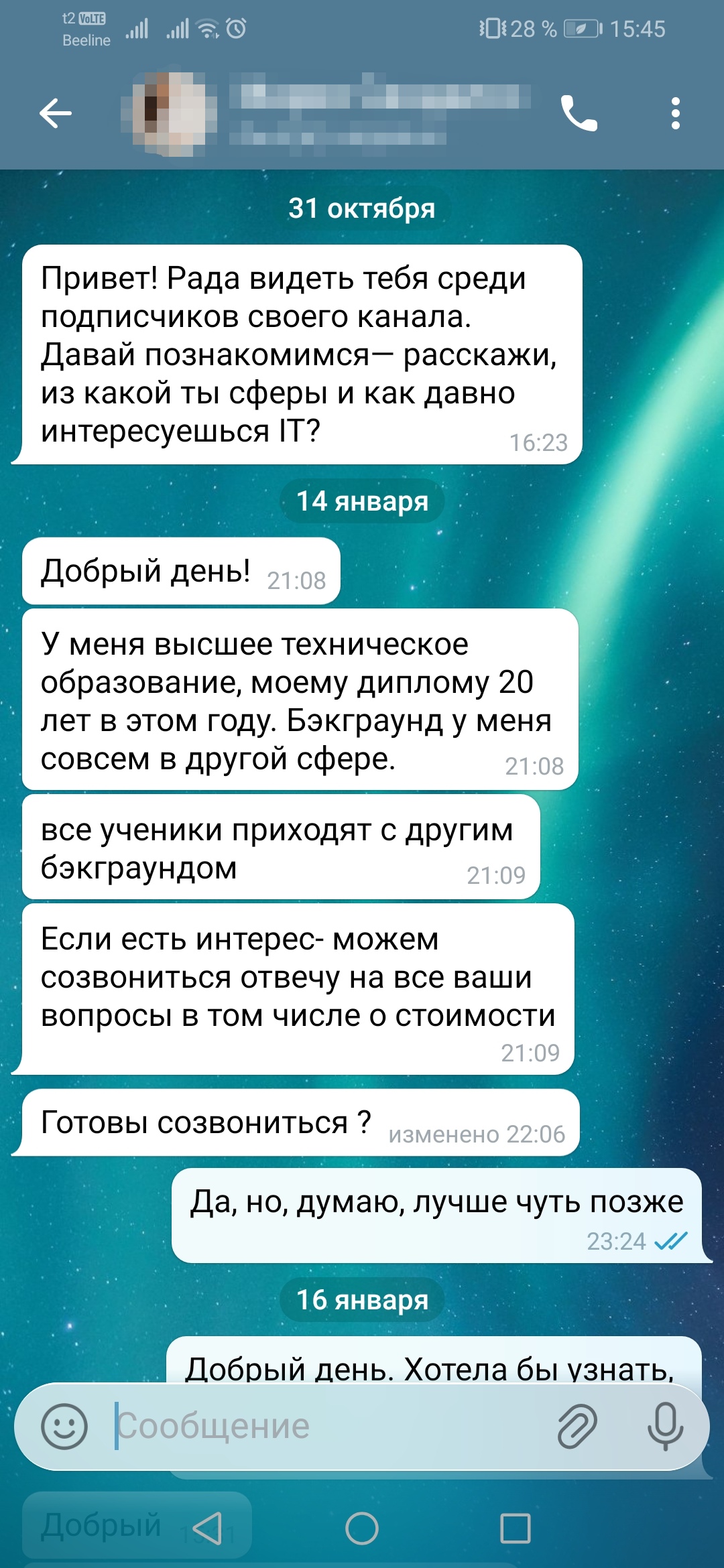This screenshot has height=1568, width=724.
Task: Show recent apps
Action: (516, 1528)
